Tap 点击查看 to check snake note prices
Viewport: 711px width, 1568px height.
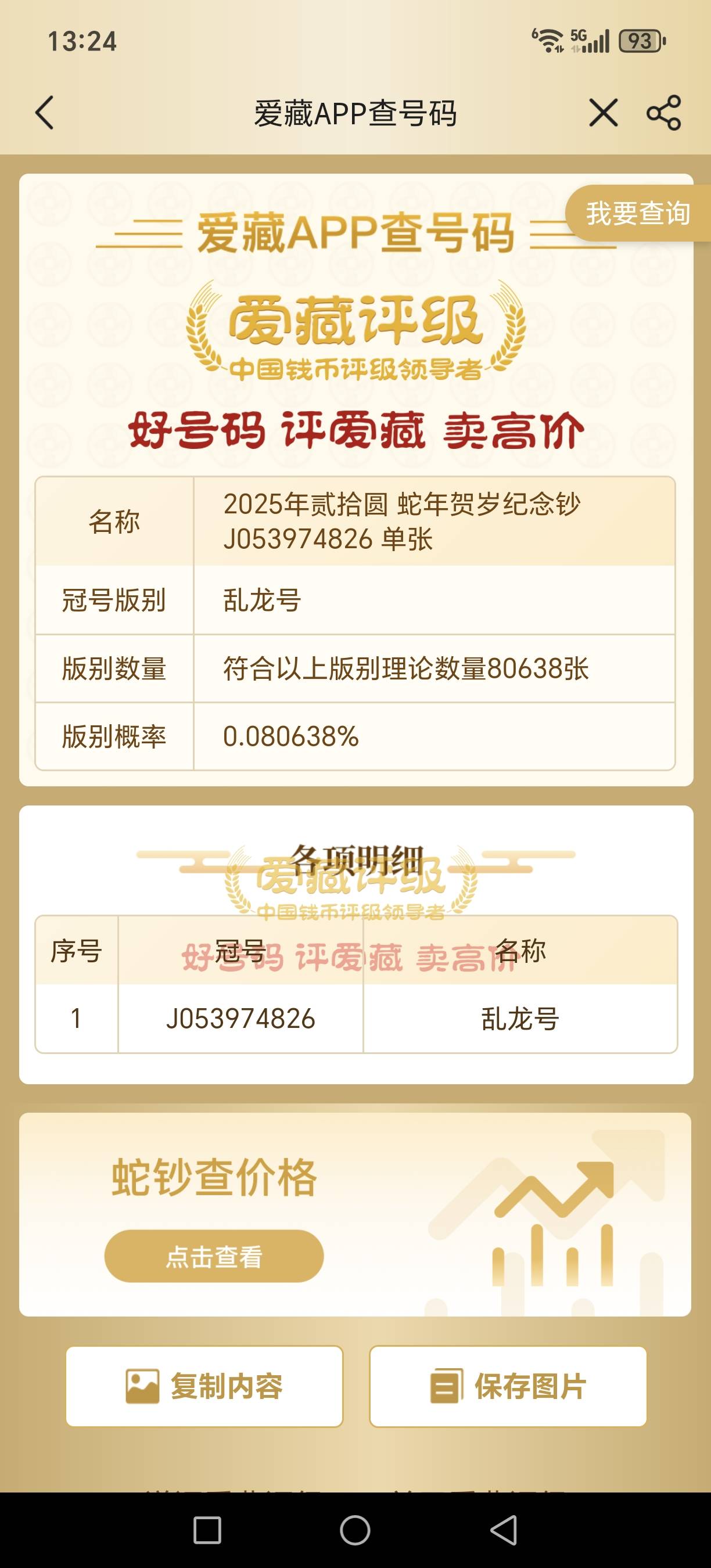coord(214,1256)
